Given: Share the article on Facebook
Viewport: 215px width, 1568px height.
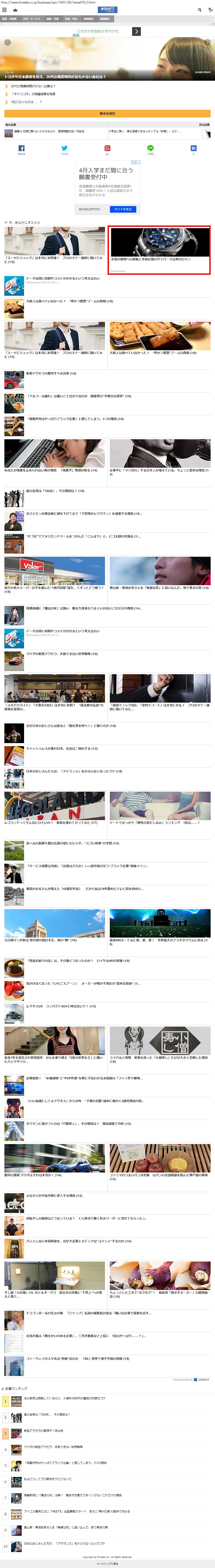Looking at the screenshot, I should click(21, 149).
